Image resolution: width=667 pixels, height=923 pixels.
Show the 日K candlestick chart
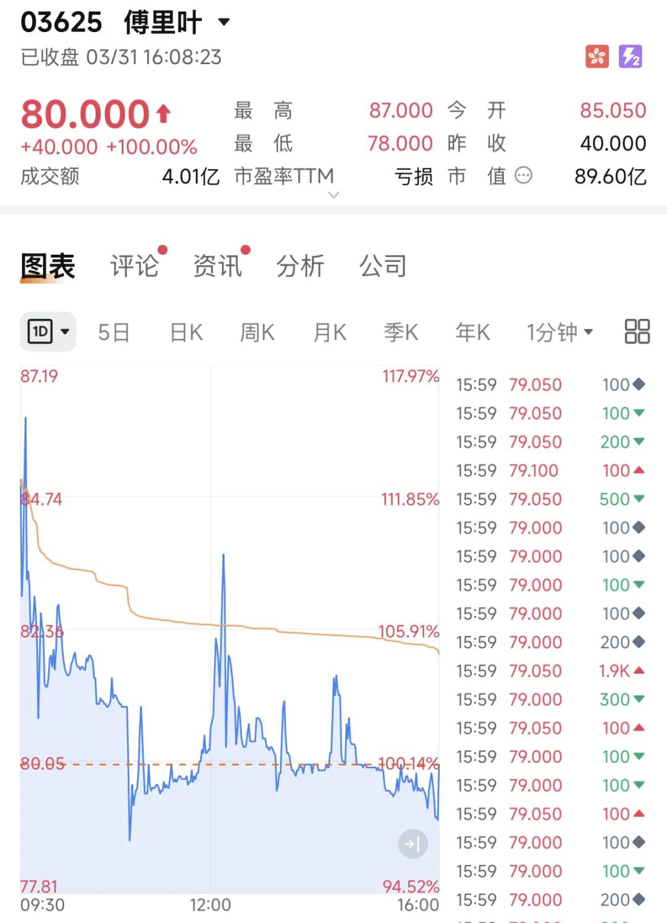186,332
